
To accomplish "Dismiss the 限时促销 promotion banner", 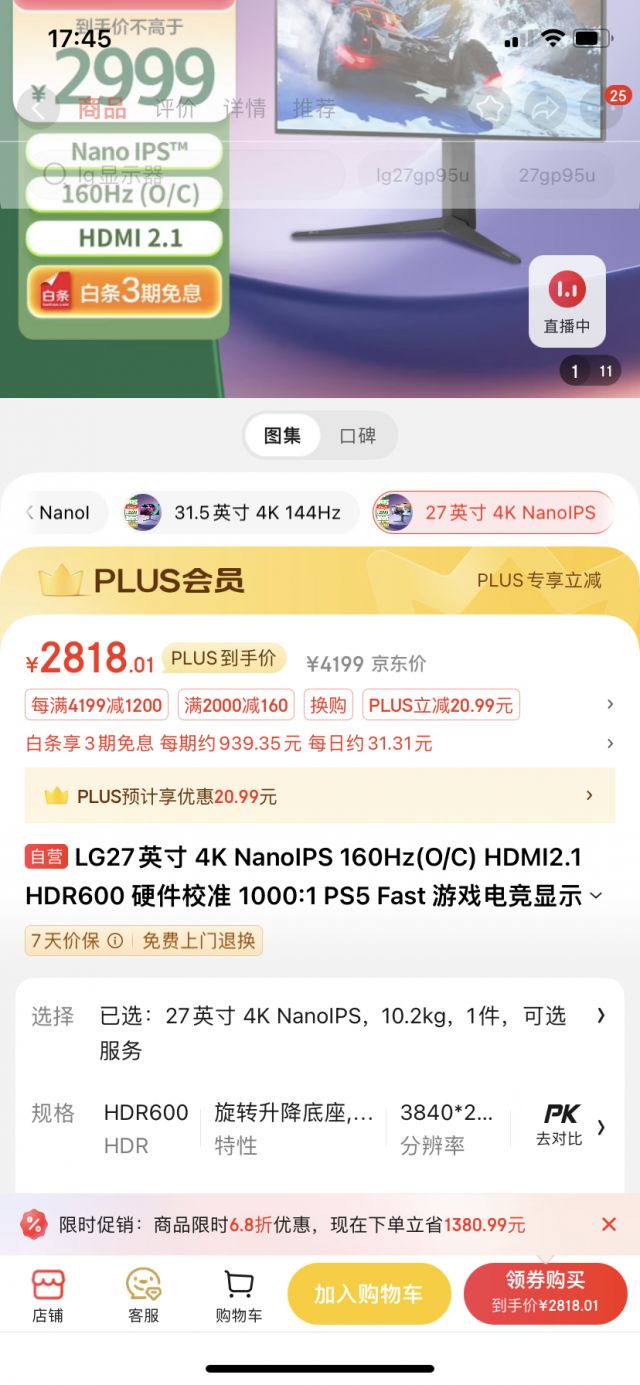I will point(609,1224).
